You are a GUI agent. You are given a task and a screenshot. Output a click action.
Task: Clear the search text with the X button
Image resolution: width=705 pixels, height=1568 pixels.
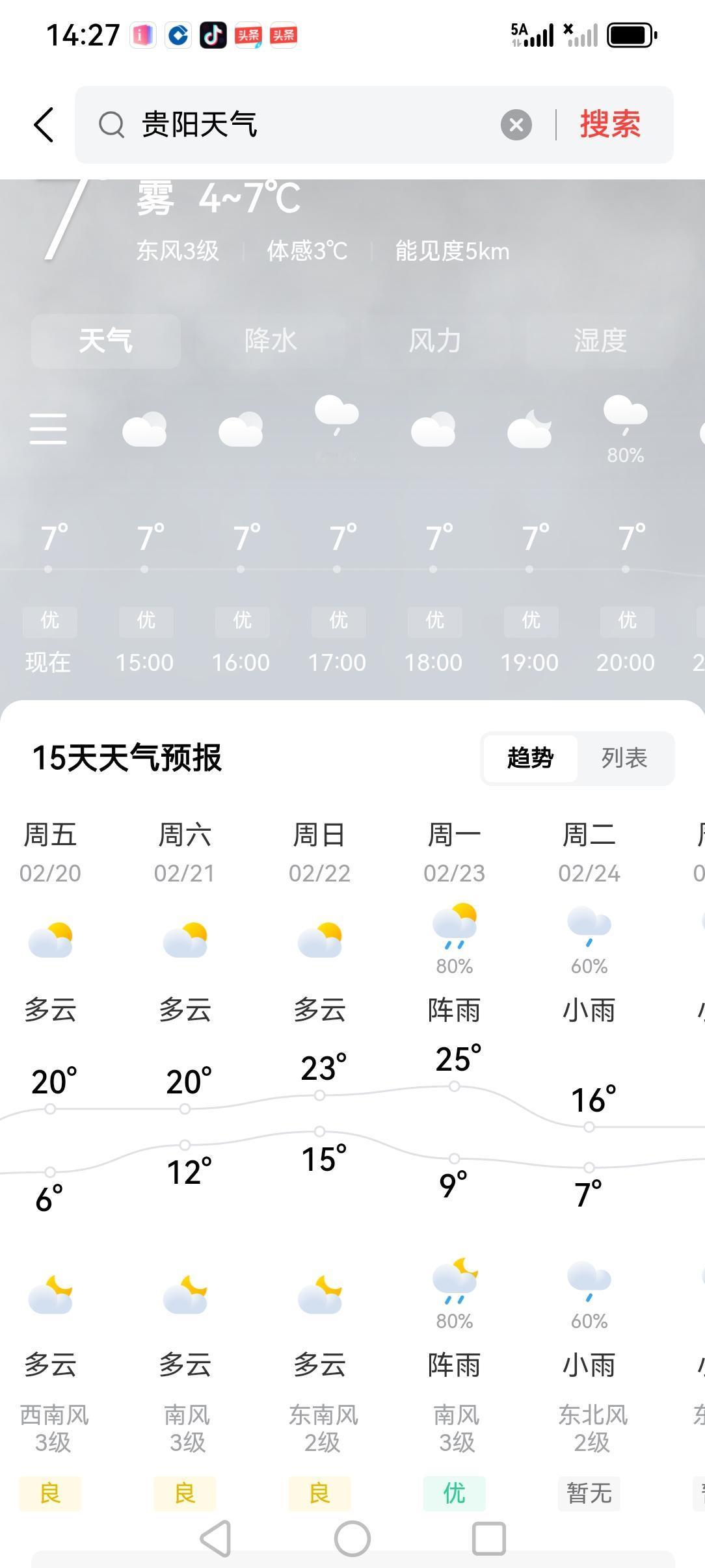click(x=517, y=125)
